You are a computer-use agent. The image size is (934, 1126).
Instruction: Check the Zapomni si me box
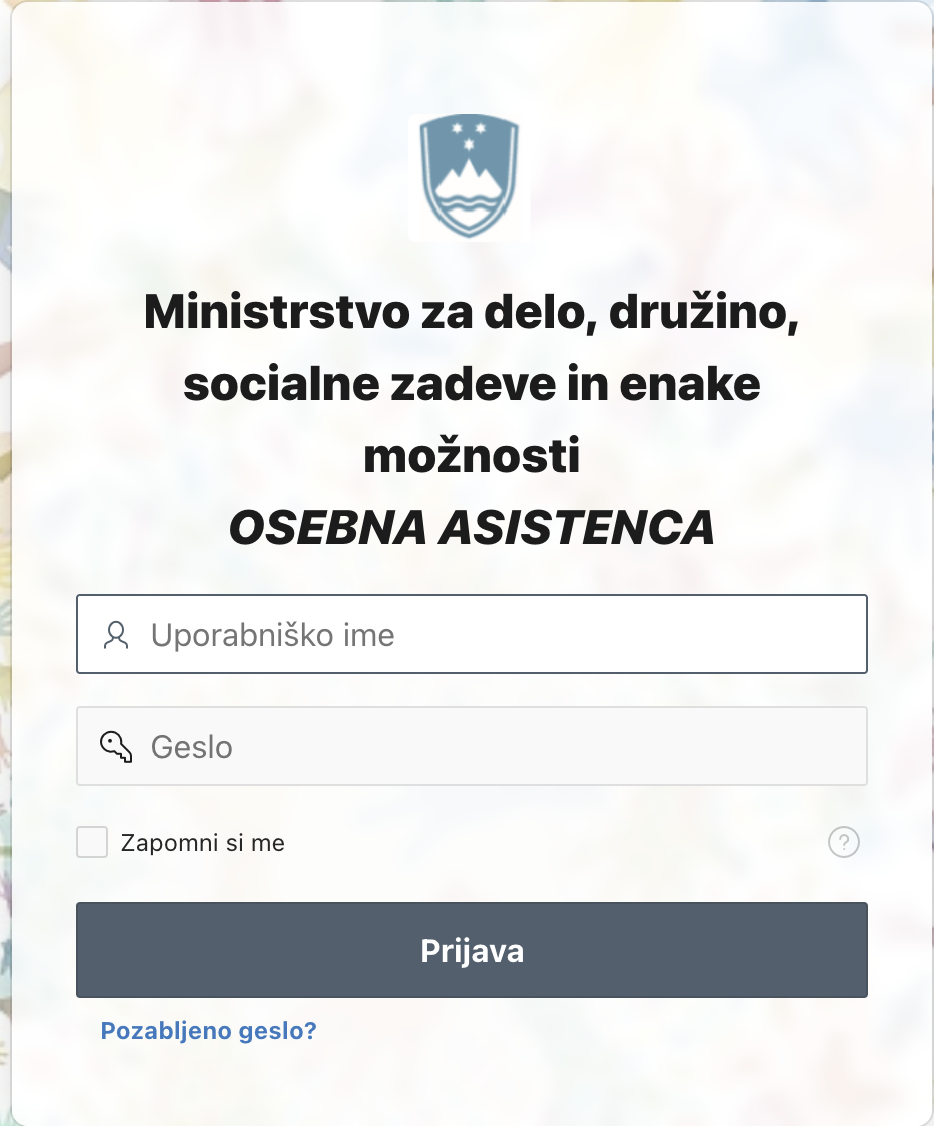coord(92,843)
